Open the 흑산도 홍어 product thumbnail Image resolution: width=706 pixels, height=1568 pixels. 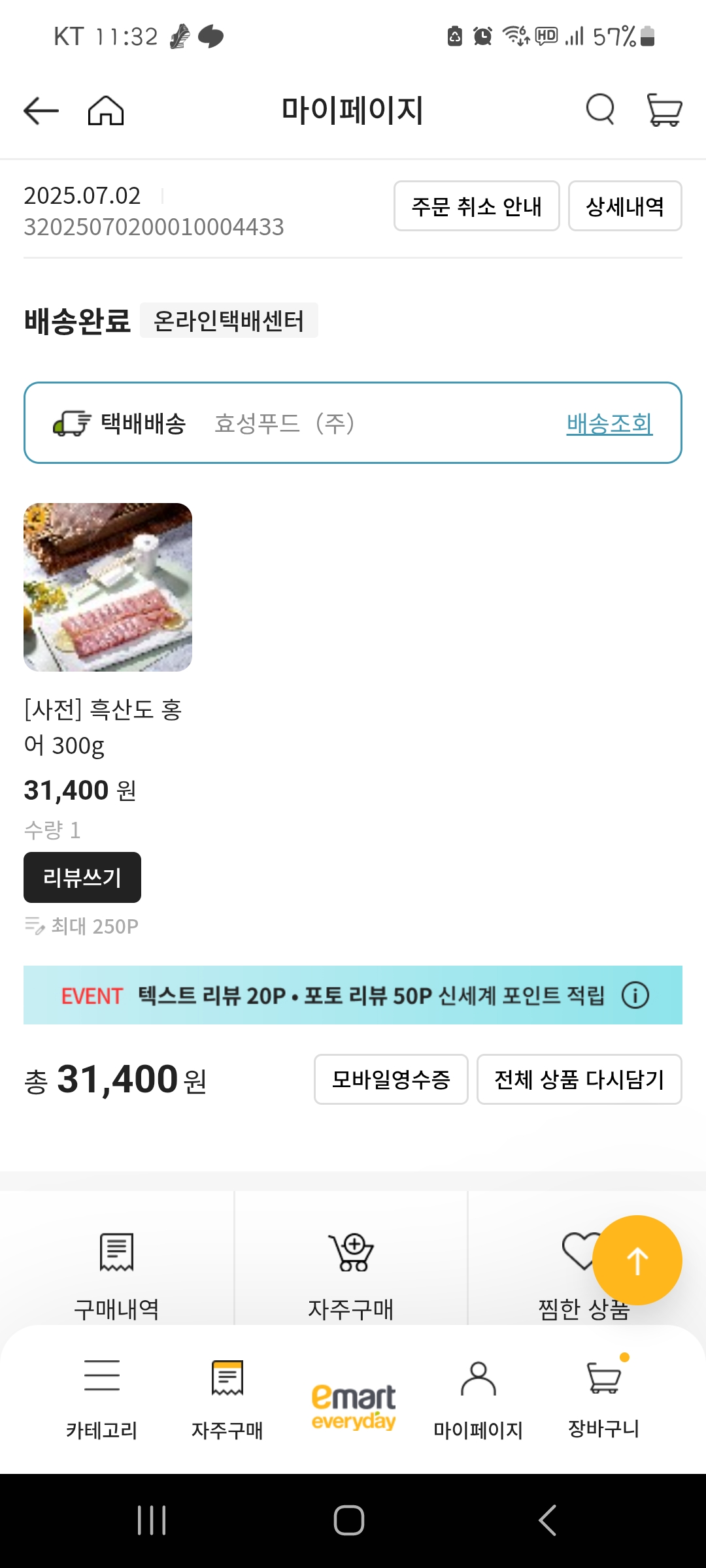tap(108, 587)
